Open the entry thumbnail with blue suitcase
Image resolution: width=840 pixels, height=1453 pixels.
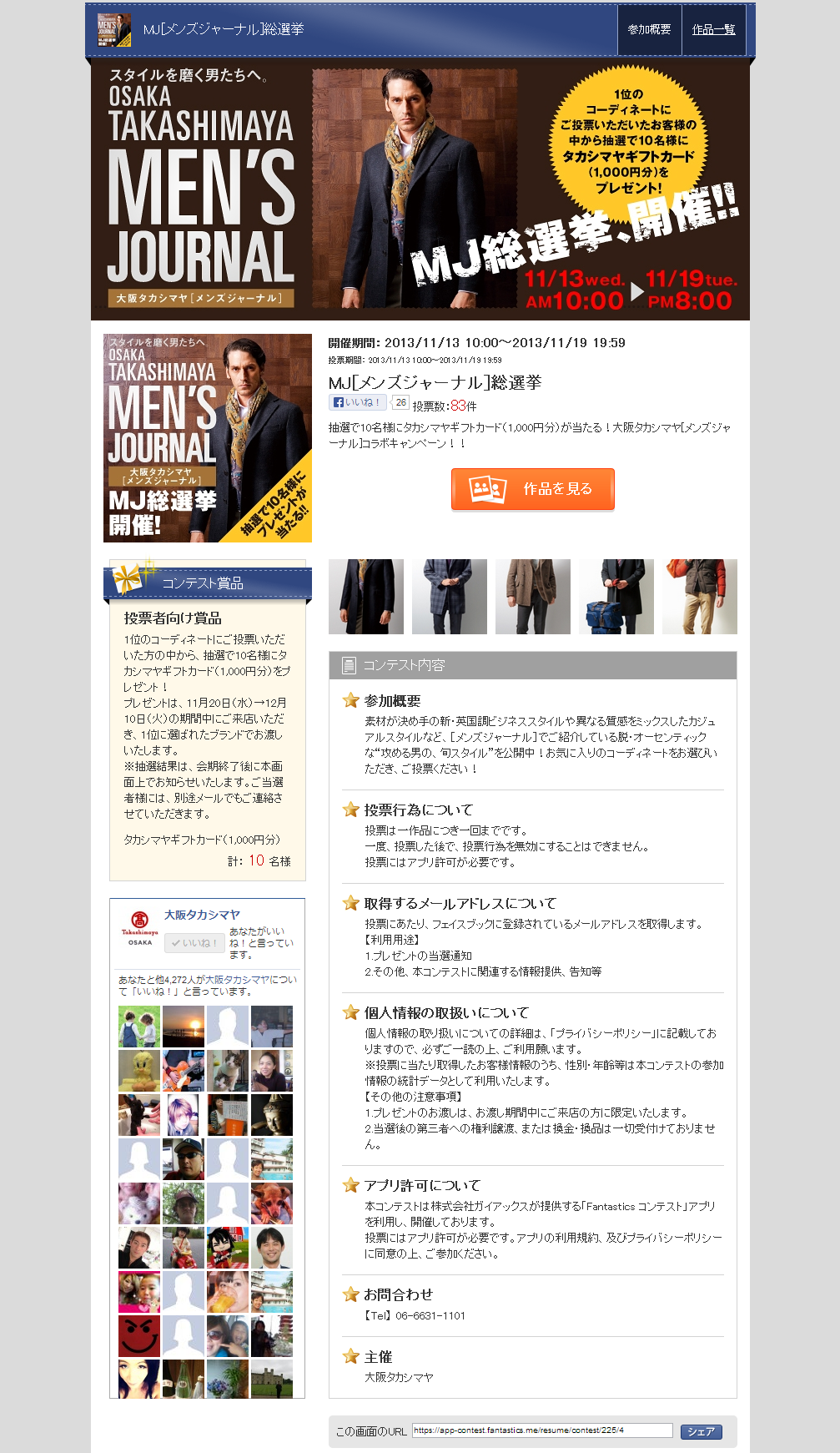[x=616, y=596]
